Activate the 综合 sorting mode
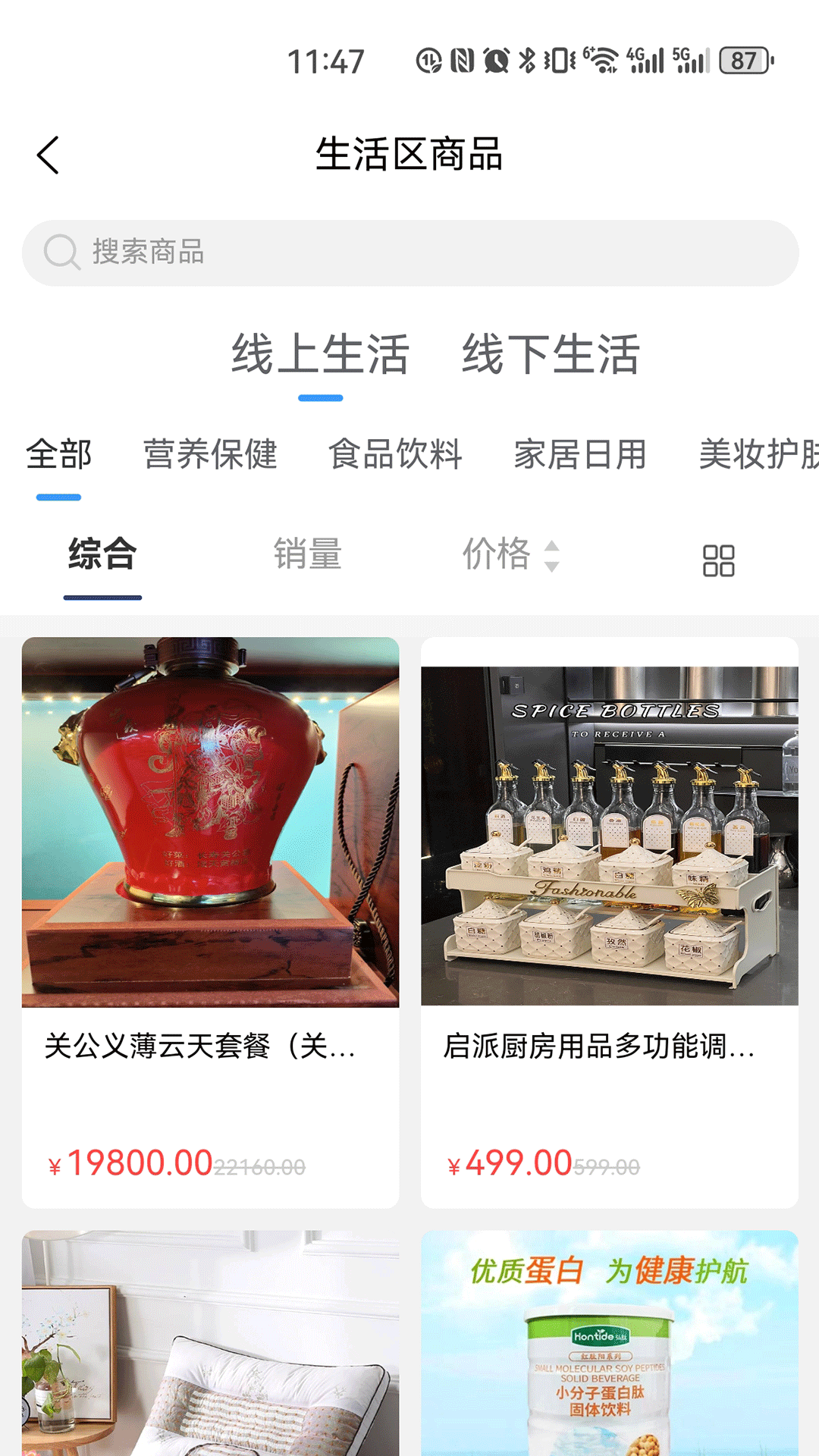Screen dimensions: 819x1456 [103, 555]
